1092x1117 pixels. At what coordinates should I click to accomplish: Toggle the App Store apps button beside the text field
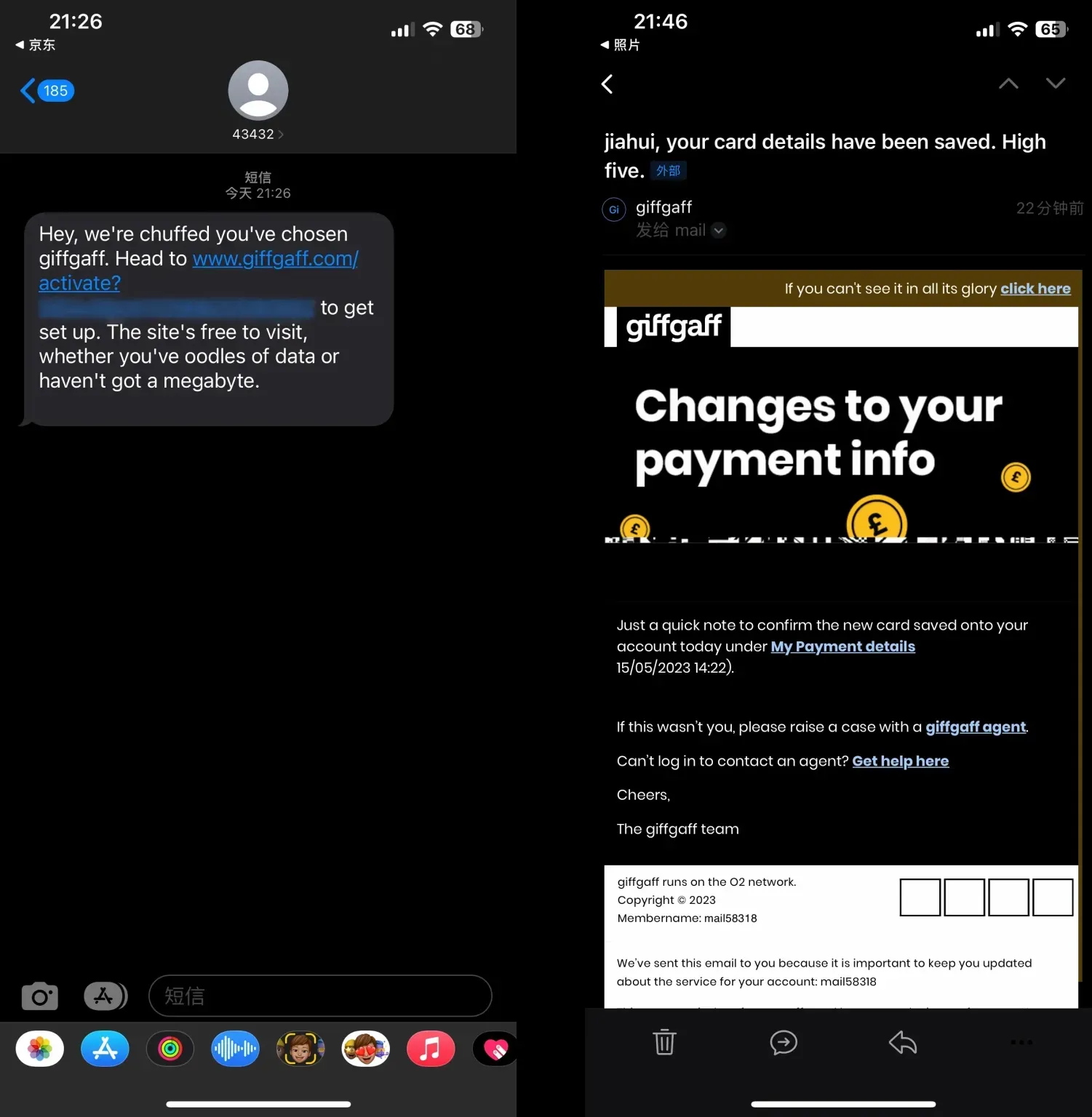(105, 996)
